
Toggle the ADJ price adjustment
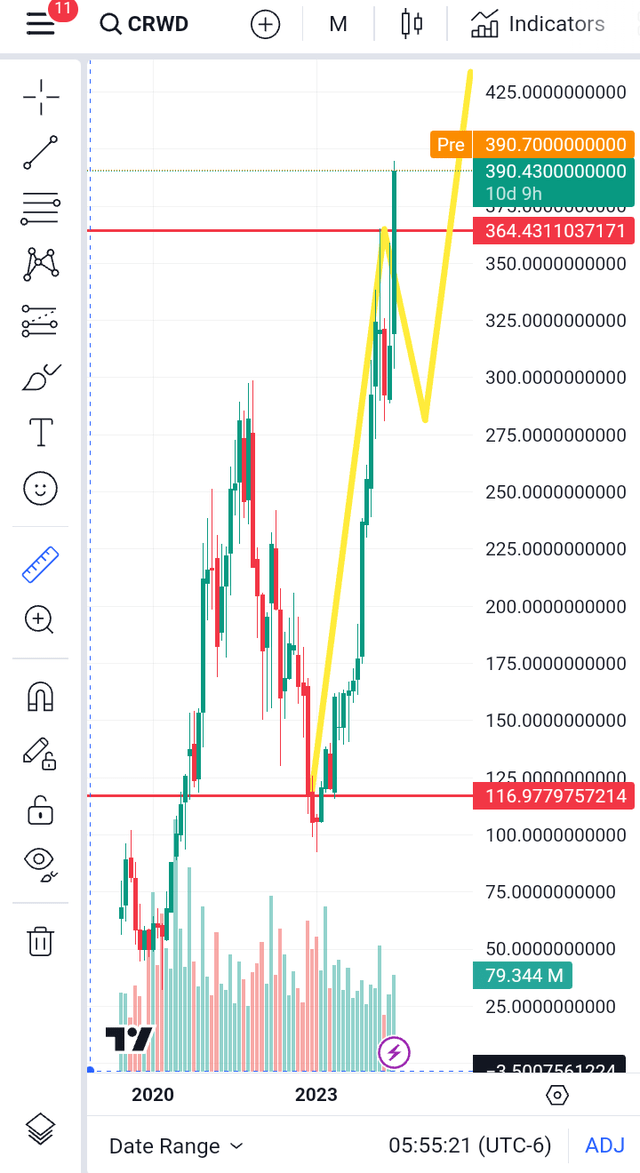[x=604, y=1146]
